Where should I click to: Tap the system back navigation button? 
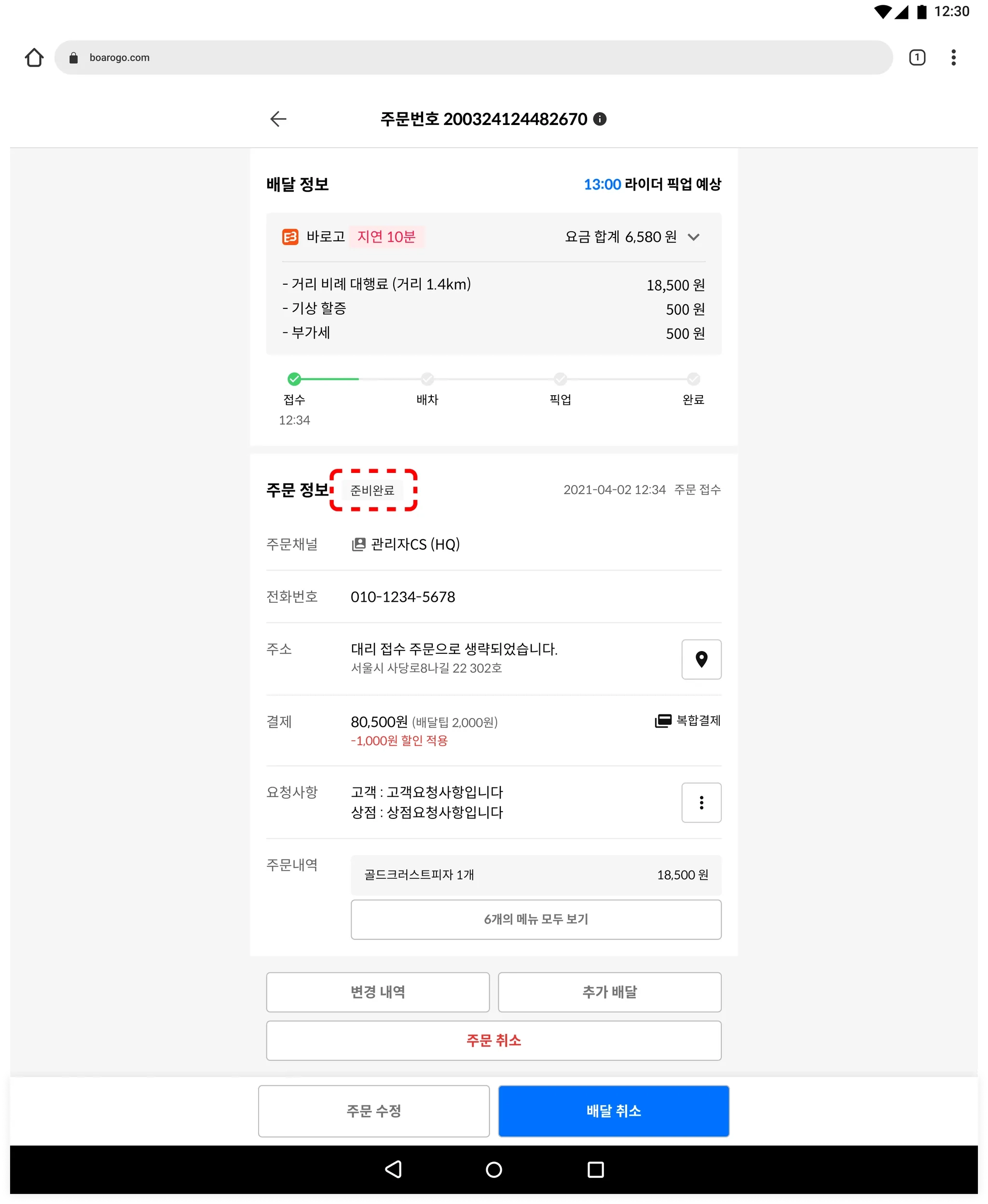pyautogui.click(x=393, y=1169)
